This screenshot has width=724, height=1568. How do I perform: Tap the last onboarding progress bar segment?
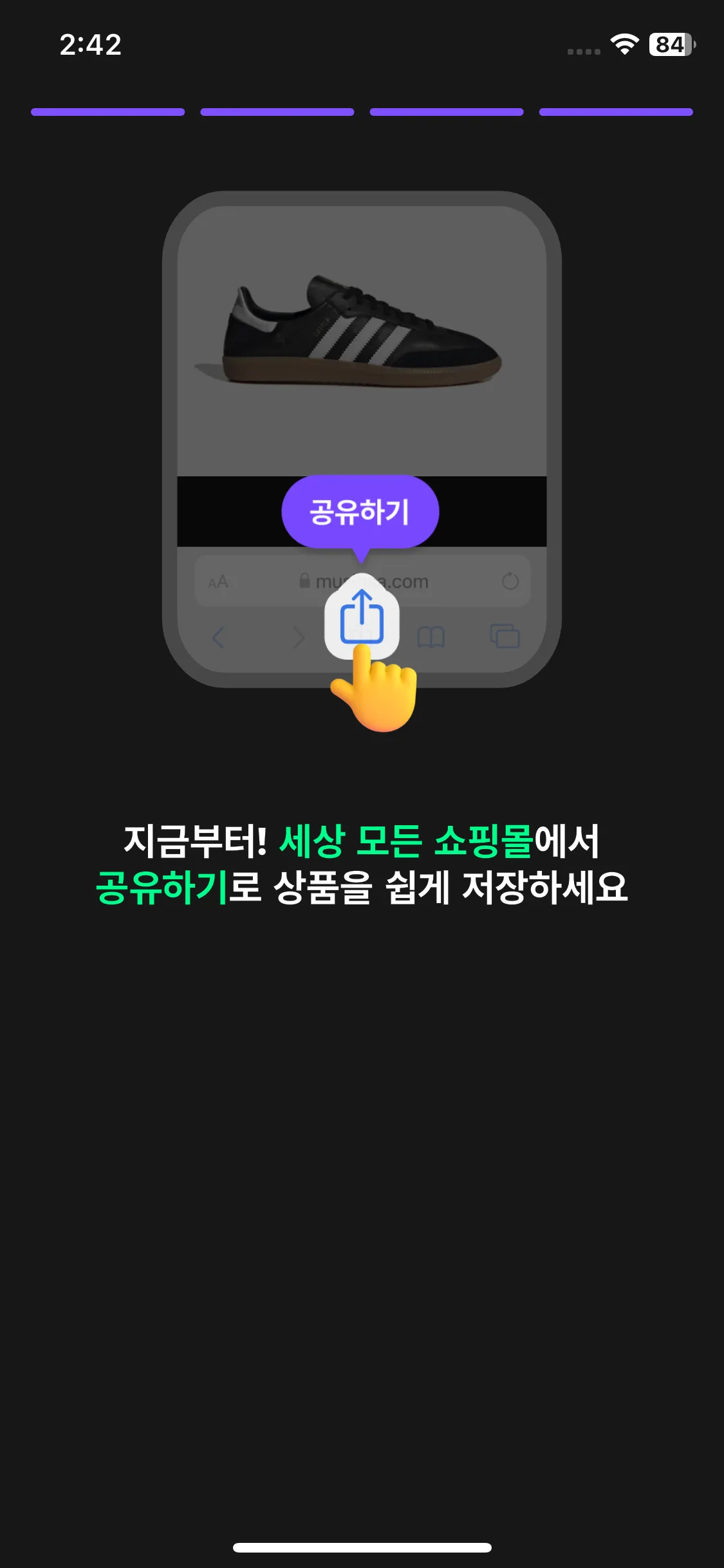[x=616, y=112]
